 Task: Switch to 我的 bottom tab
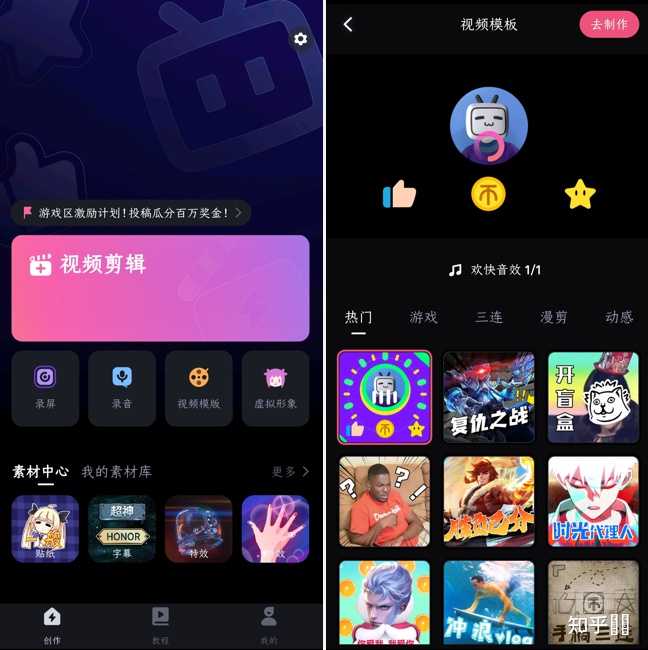pos(268,624)
